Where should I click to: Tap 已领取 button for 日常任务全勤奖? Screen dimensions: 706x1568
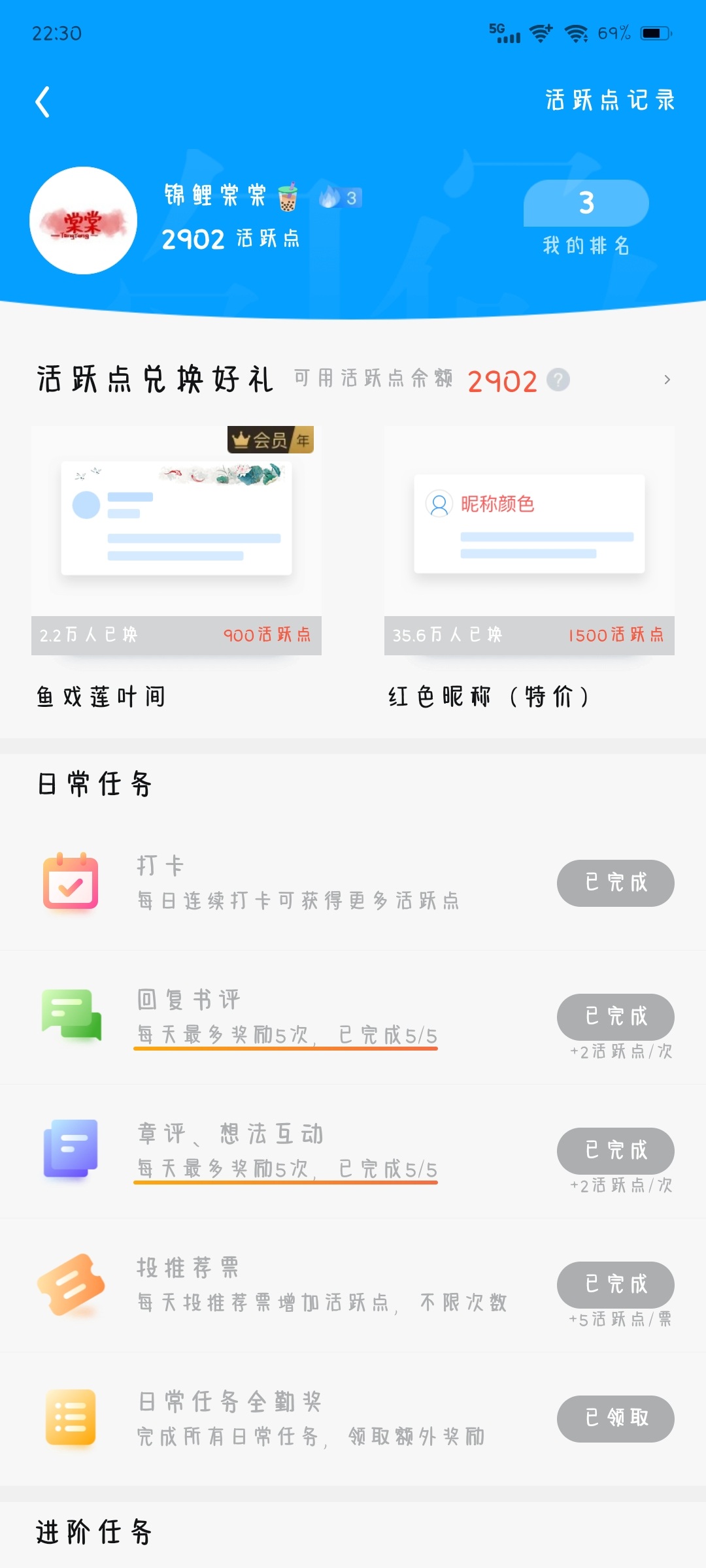(x=616, y=1418)
